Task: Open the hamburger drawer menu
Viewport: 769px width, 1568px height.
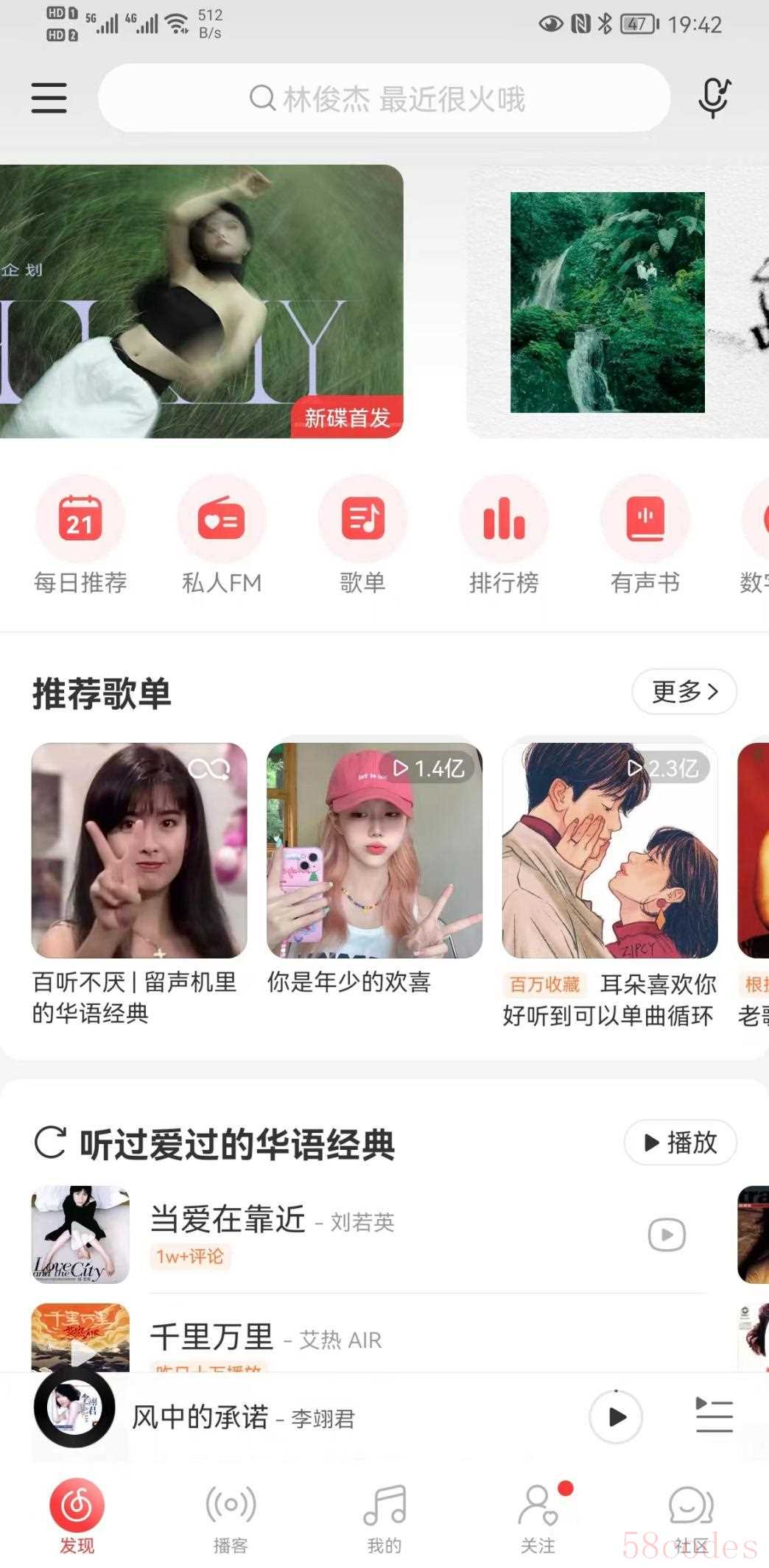Action: (49, 98)
